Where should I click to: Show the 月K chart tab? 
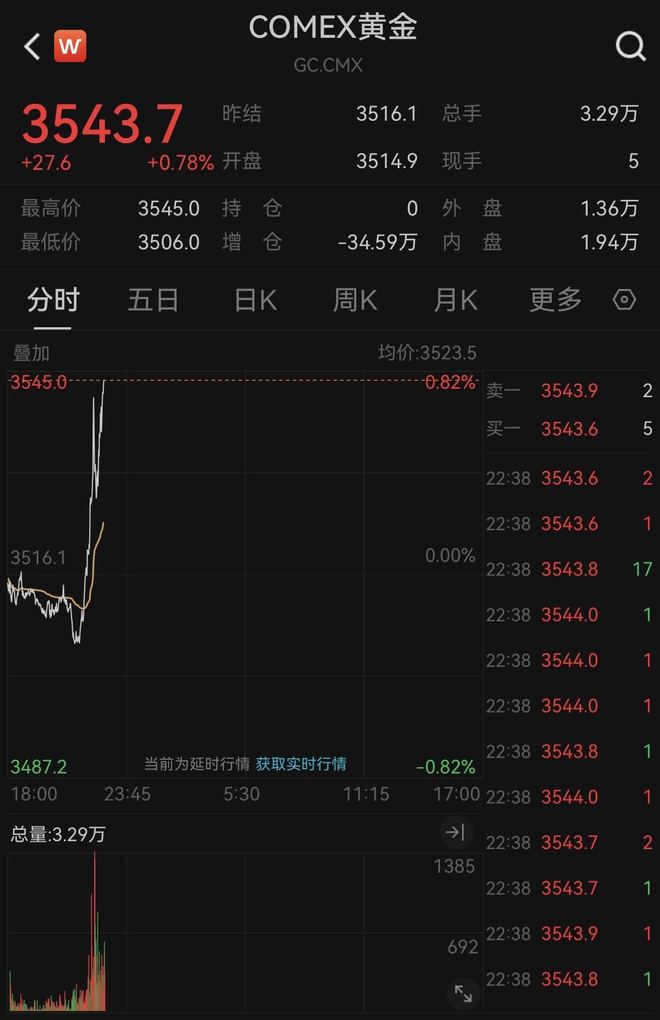[455, 299]
